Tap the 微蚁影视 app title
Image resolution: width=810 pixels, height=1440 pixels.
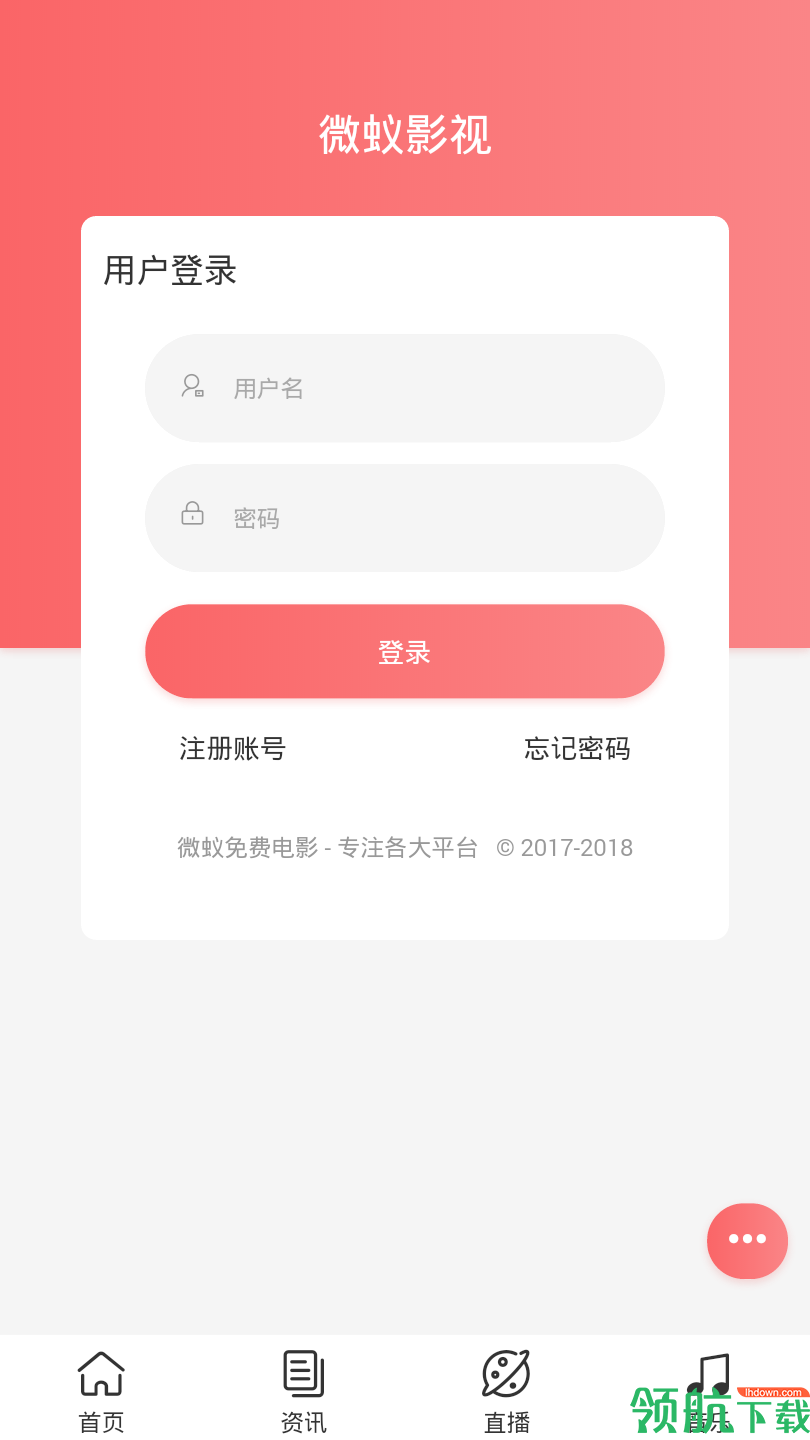[x=405, y=135]
